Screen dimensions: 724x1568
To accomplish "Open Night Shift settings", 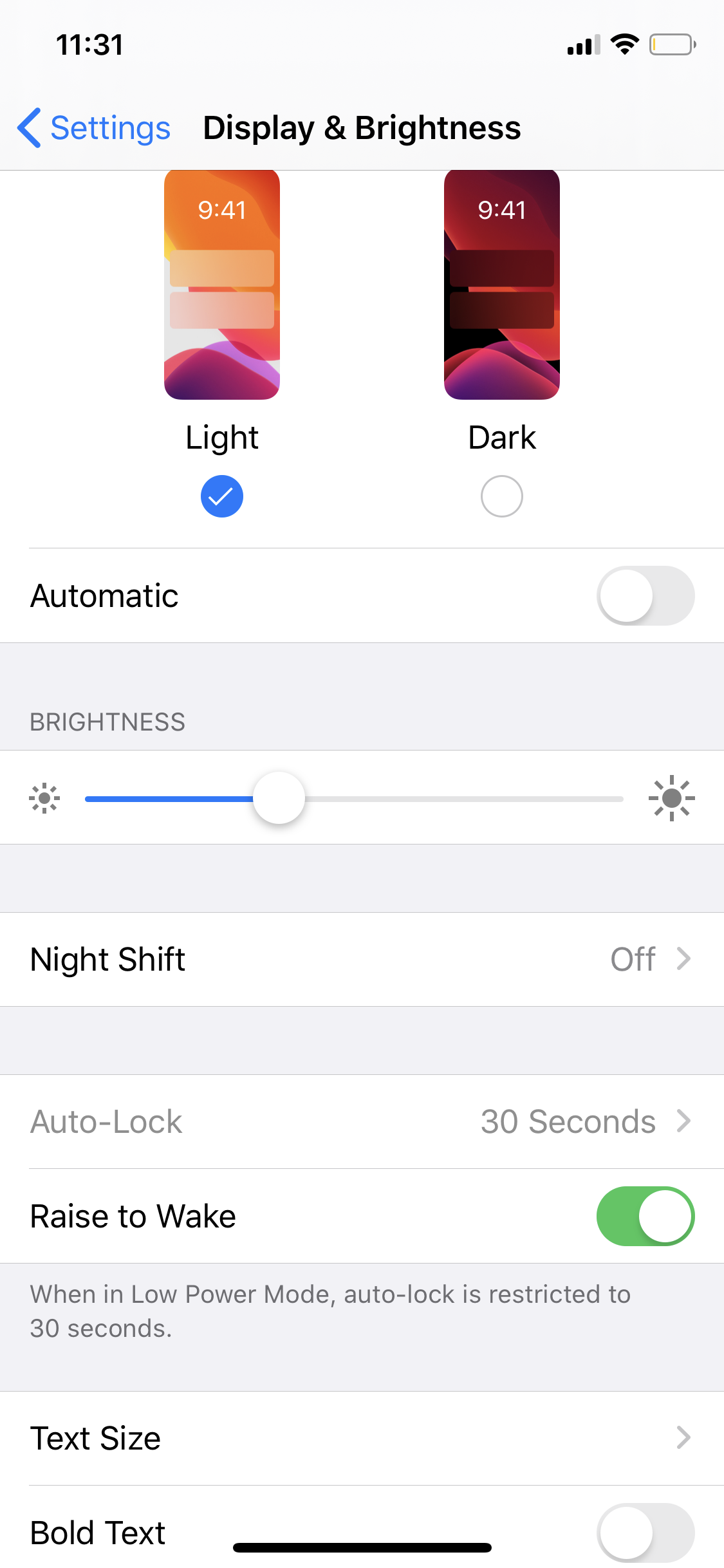I will (362, 959).
